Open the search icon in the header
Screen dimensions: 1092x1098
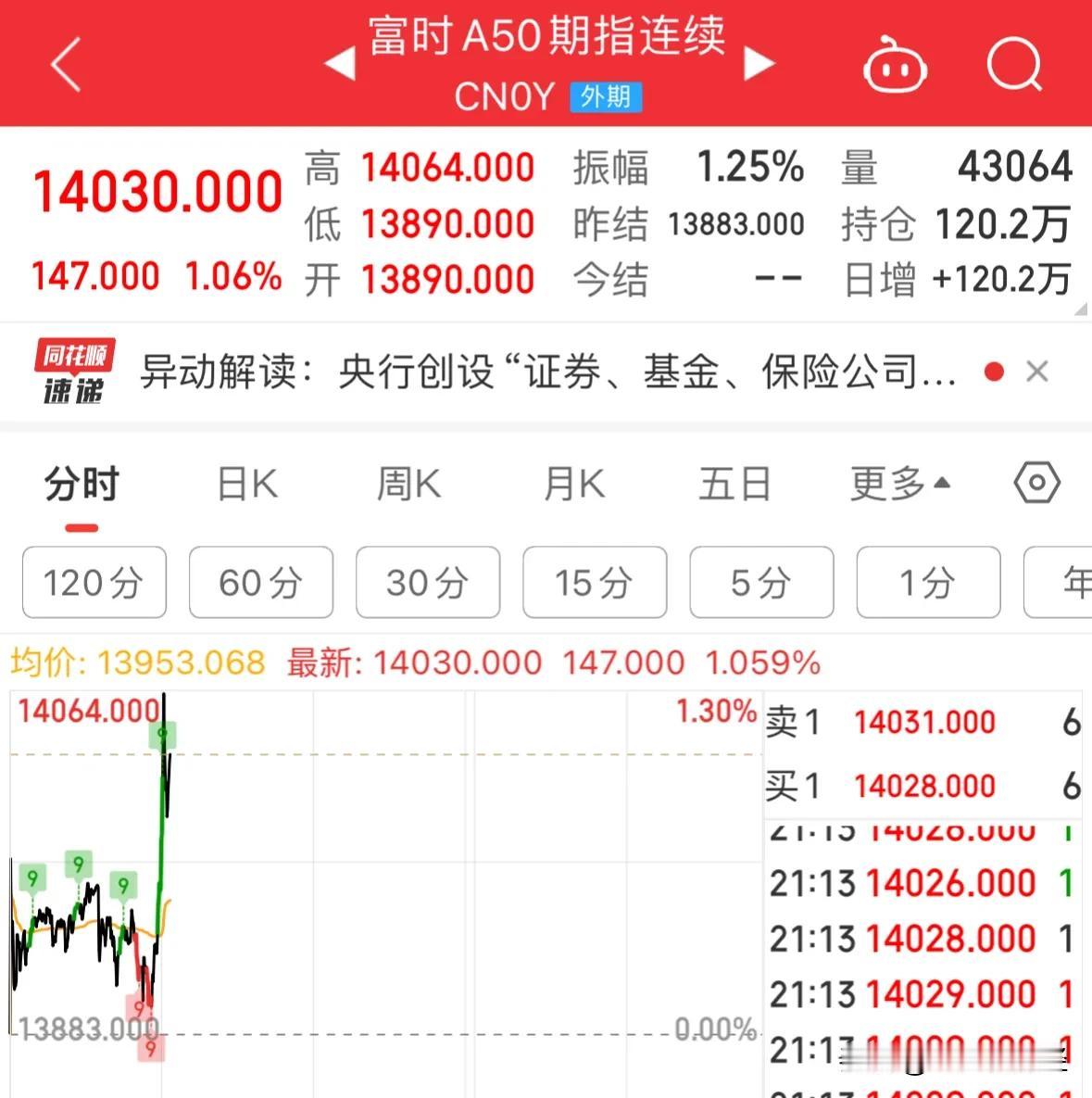(x=1015, y=65)
